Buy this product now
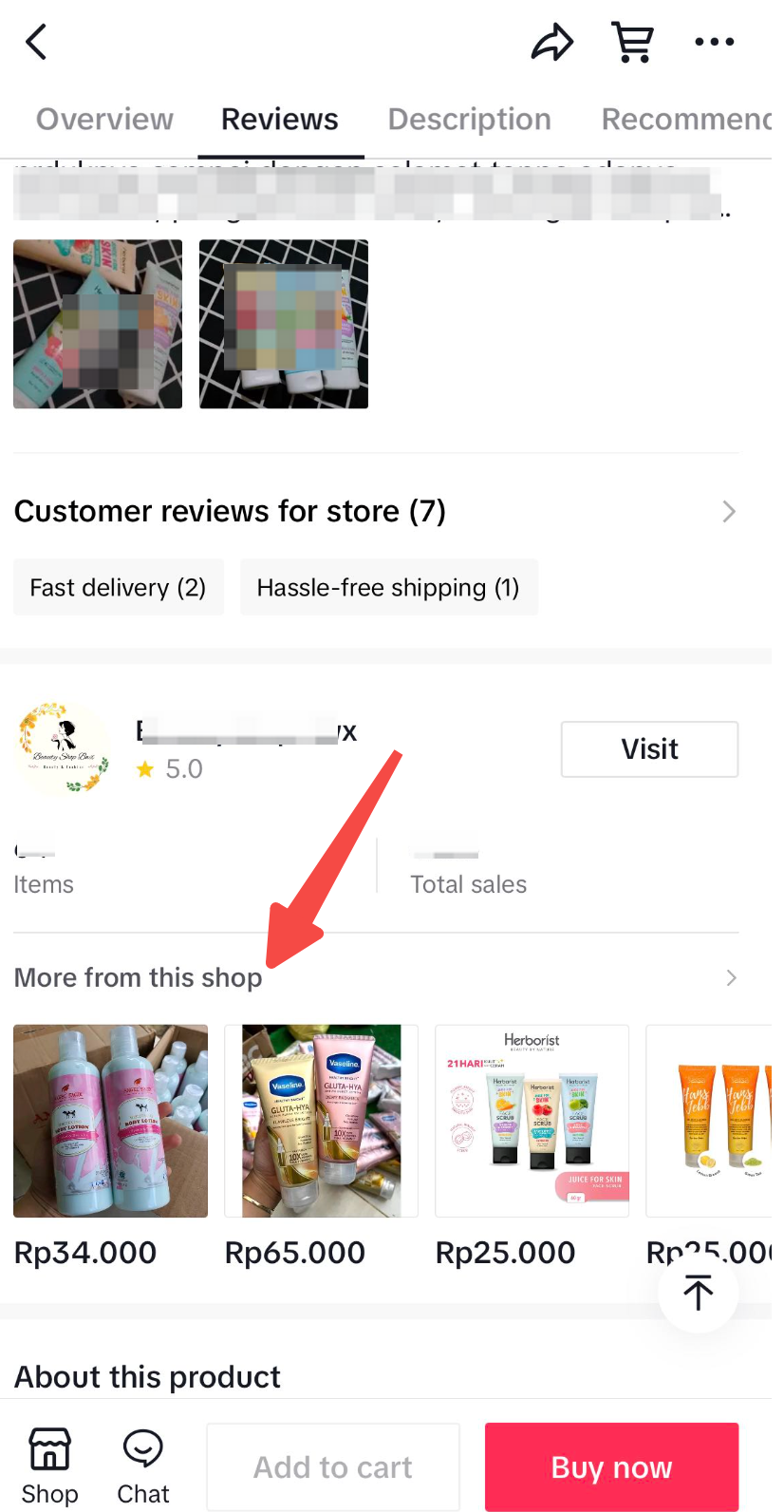 point(611,1467)
